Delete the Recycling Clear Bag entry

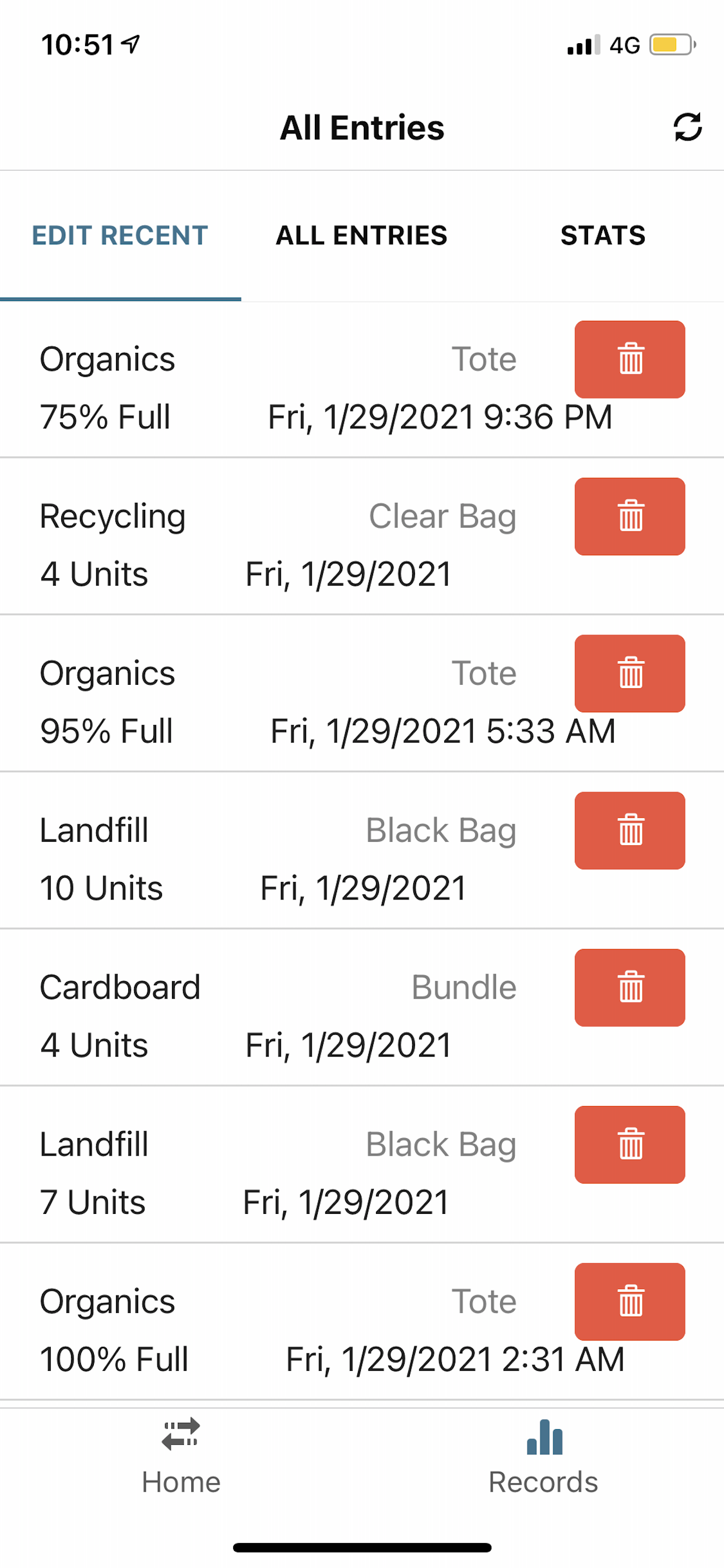630,516
